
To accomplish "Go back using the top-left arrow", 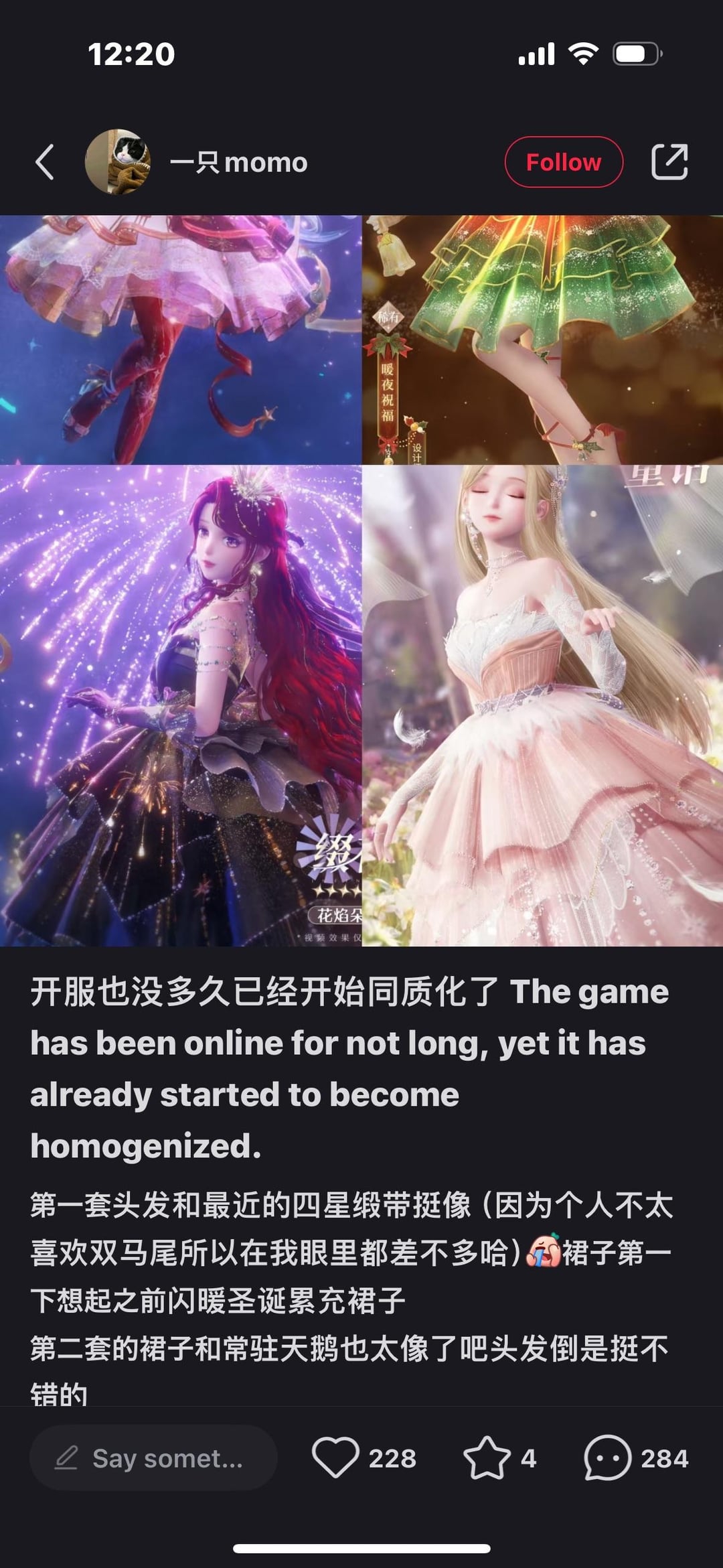I will click(45, 162).
